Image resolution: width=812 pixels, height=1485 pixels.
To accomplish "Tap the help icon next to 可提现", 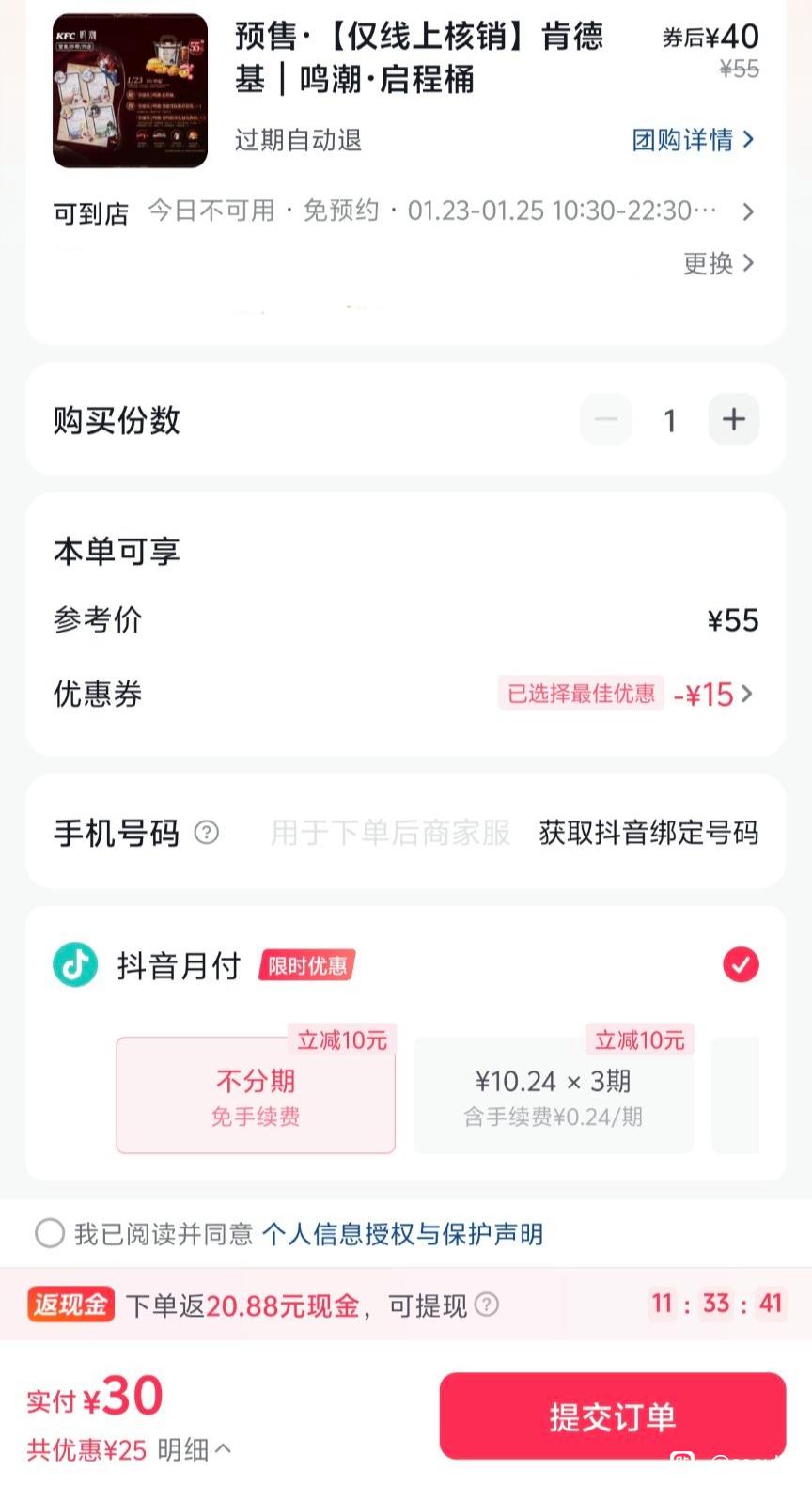I will tap(487, 1305).
